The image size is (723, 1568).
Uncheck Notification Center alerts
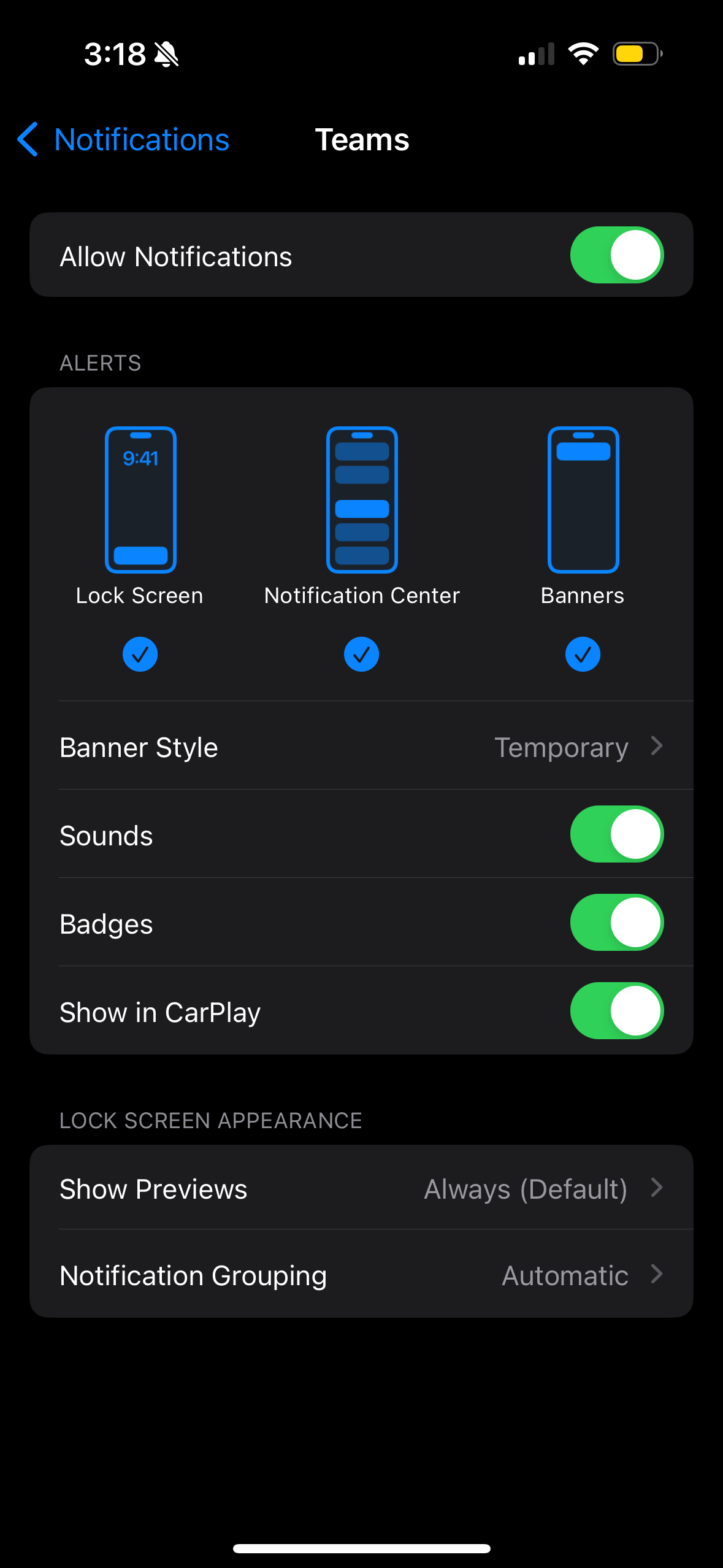tap(362, 654)
